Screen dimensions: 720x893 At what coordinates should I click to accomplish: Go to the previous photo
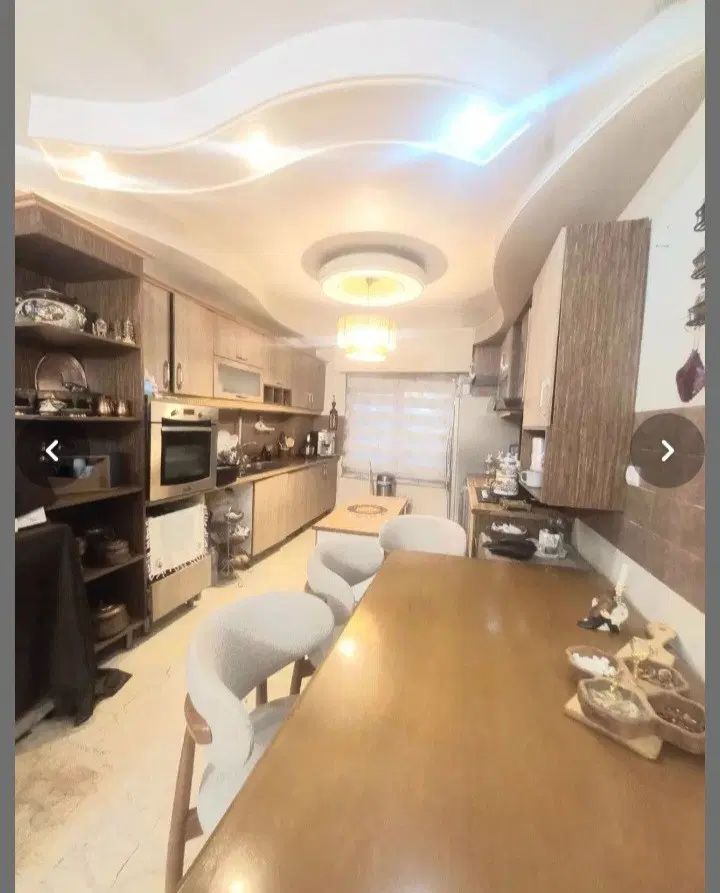[x=52, y=451]
